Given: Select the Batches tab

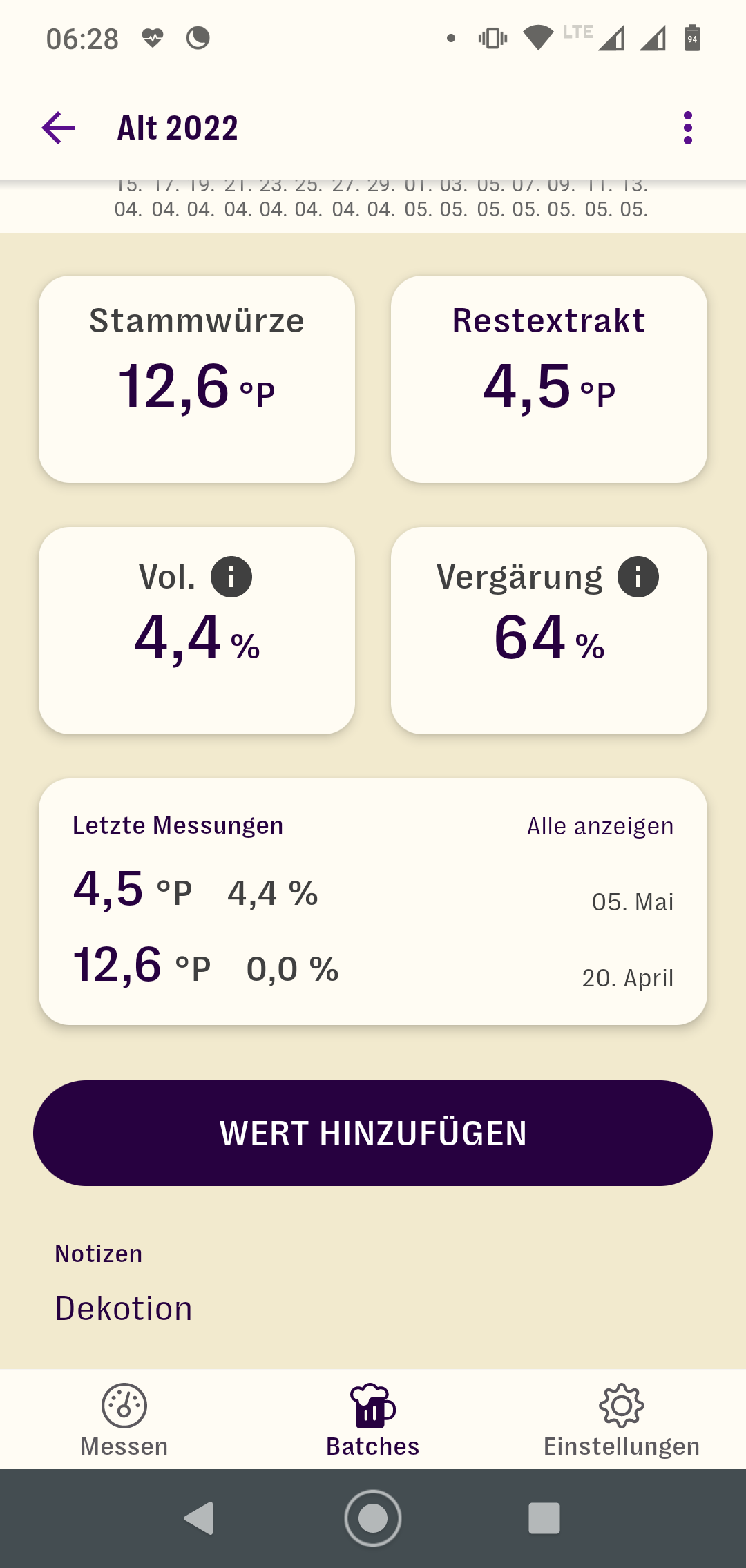Looking at the screenshot, I should pyautogui.click(x=373, y=1419).
